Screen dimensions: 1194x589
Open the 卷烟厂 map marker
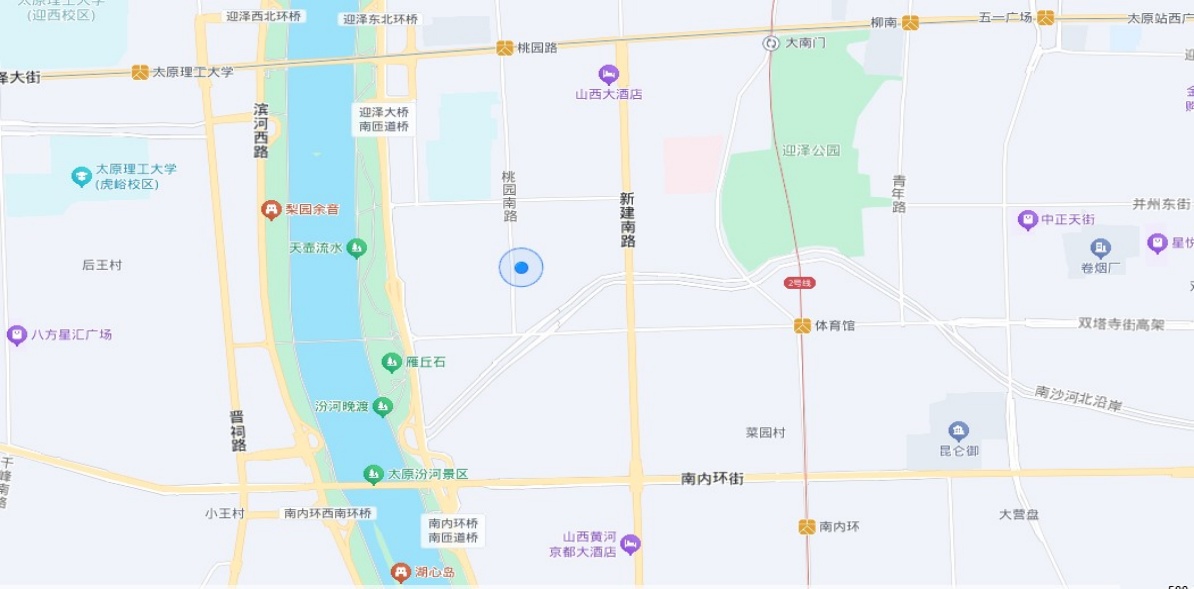point(1101,248)
